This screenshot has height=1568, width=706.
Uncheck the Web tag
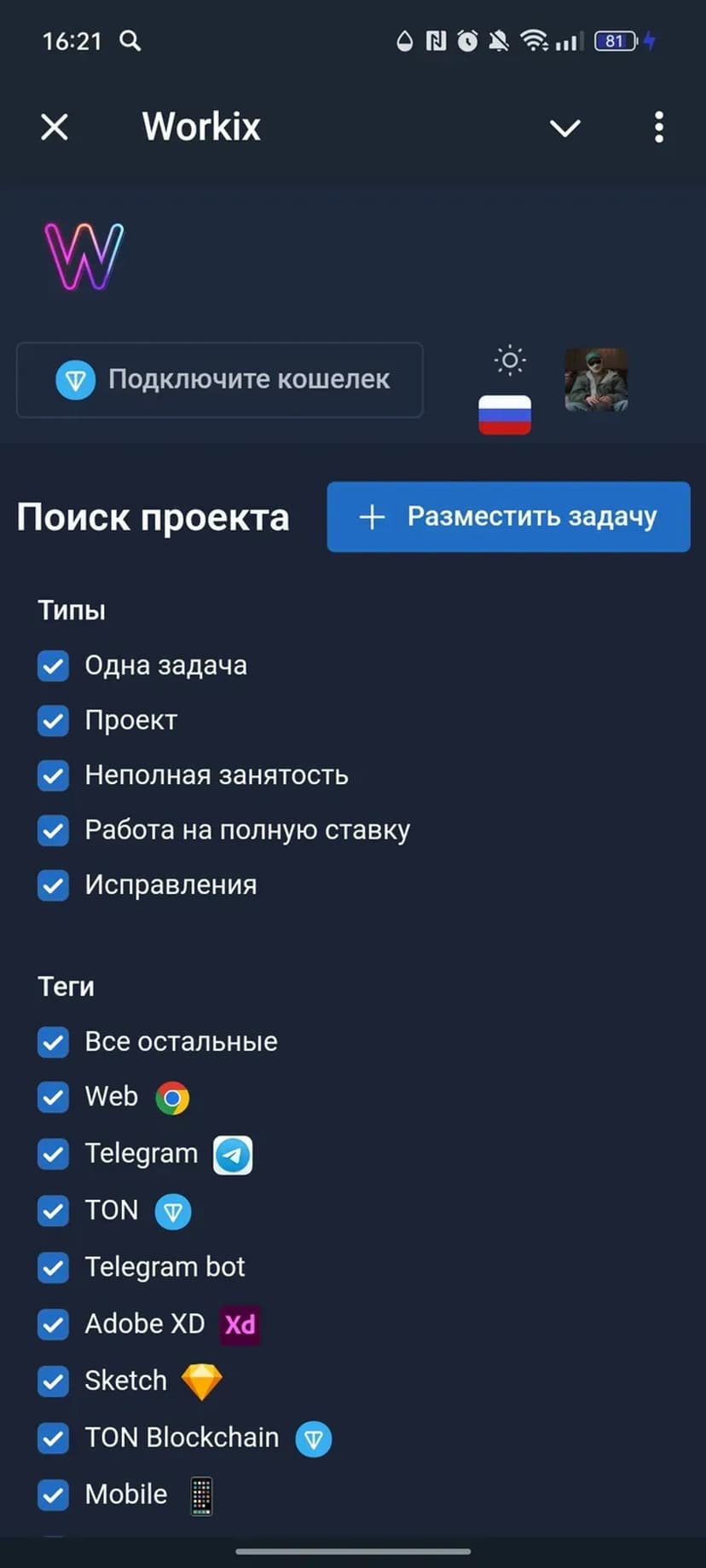click(x=54, y=1097)
